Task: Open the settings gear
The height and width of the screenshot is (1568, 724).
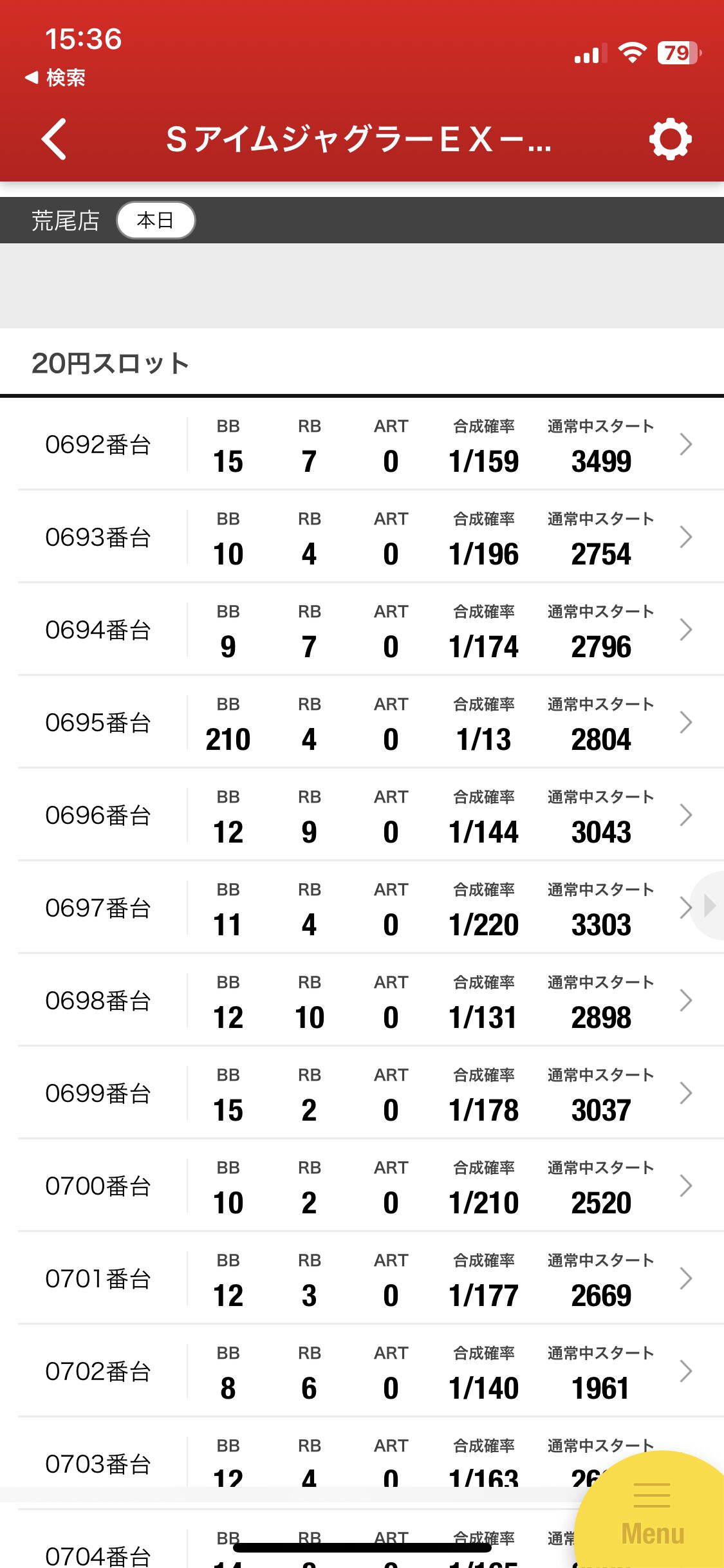Action: click(670, 139)
